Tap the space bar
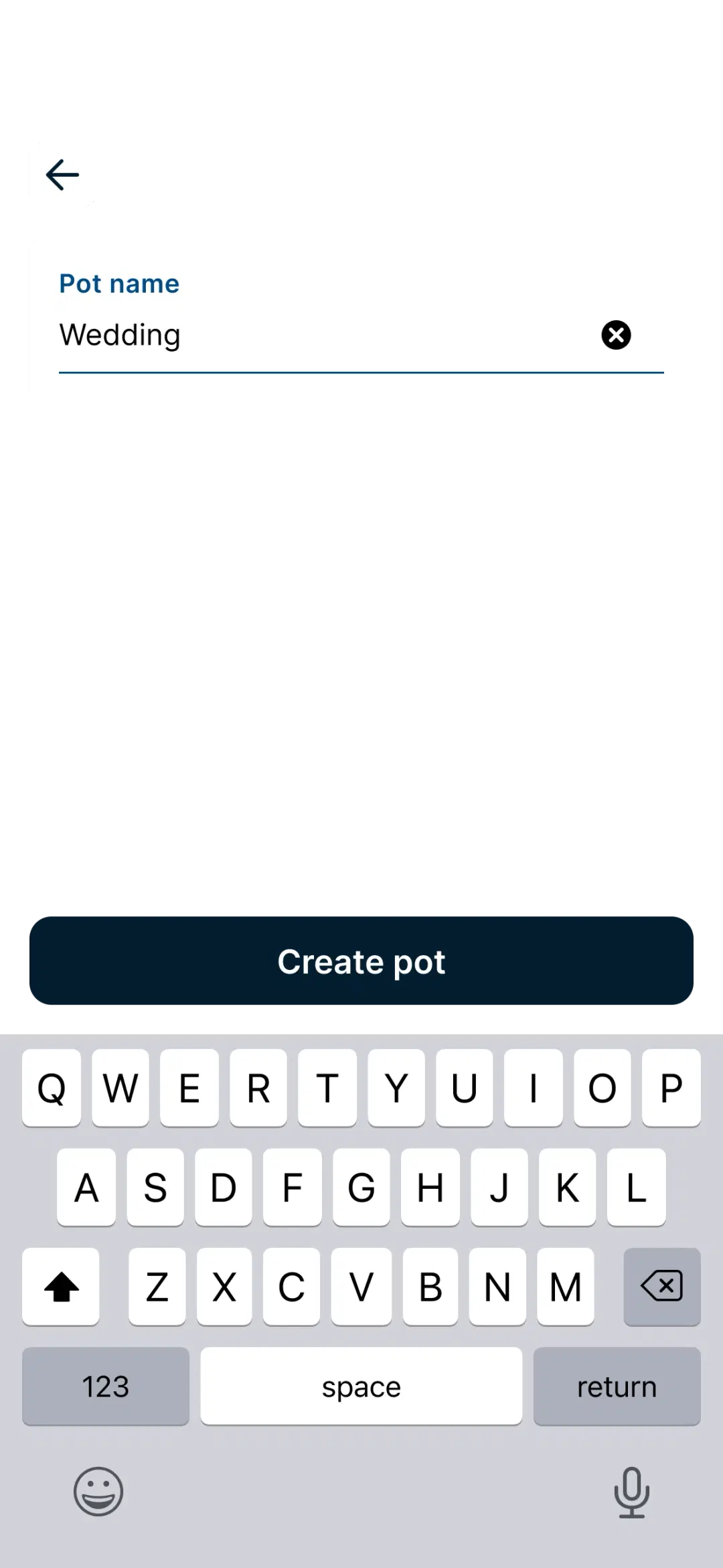The height and width of the screenshot is (1568, 723). tap(361, 1386)
